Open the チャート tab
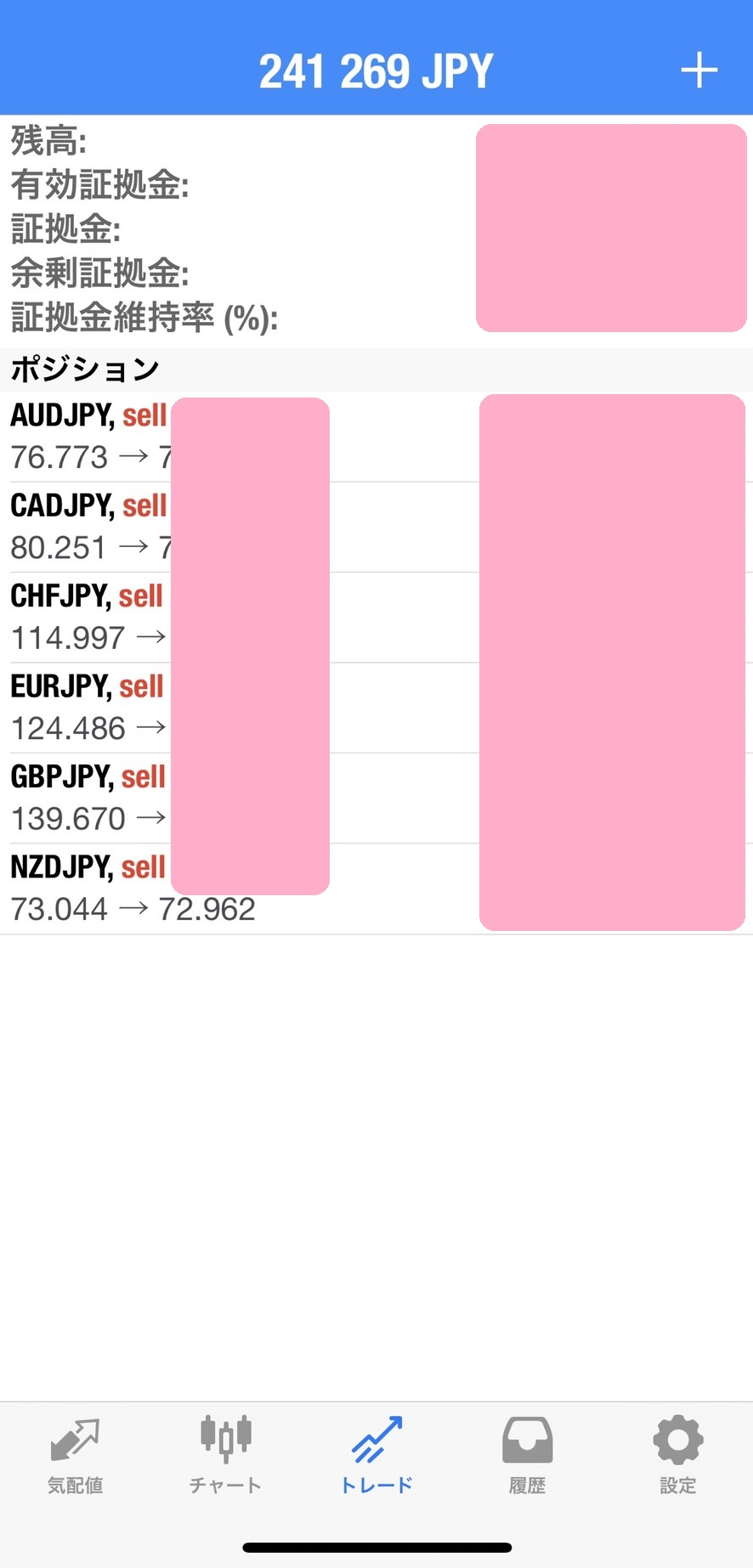753x1568 pixels. click(x=225, y=1455)
